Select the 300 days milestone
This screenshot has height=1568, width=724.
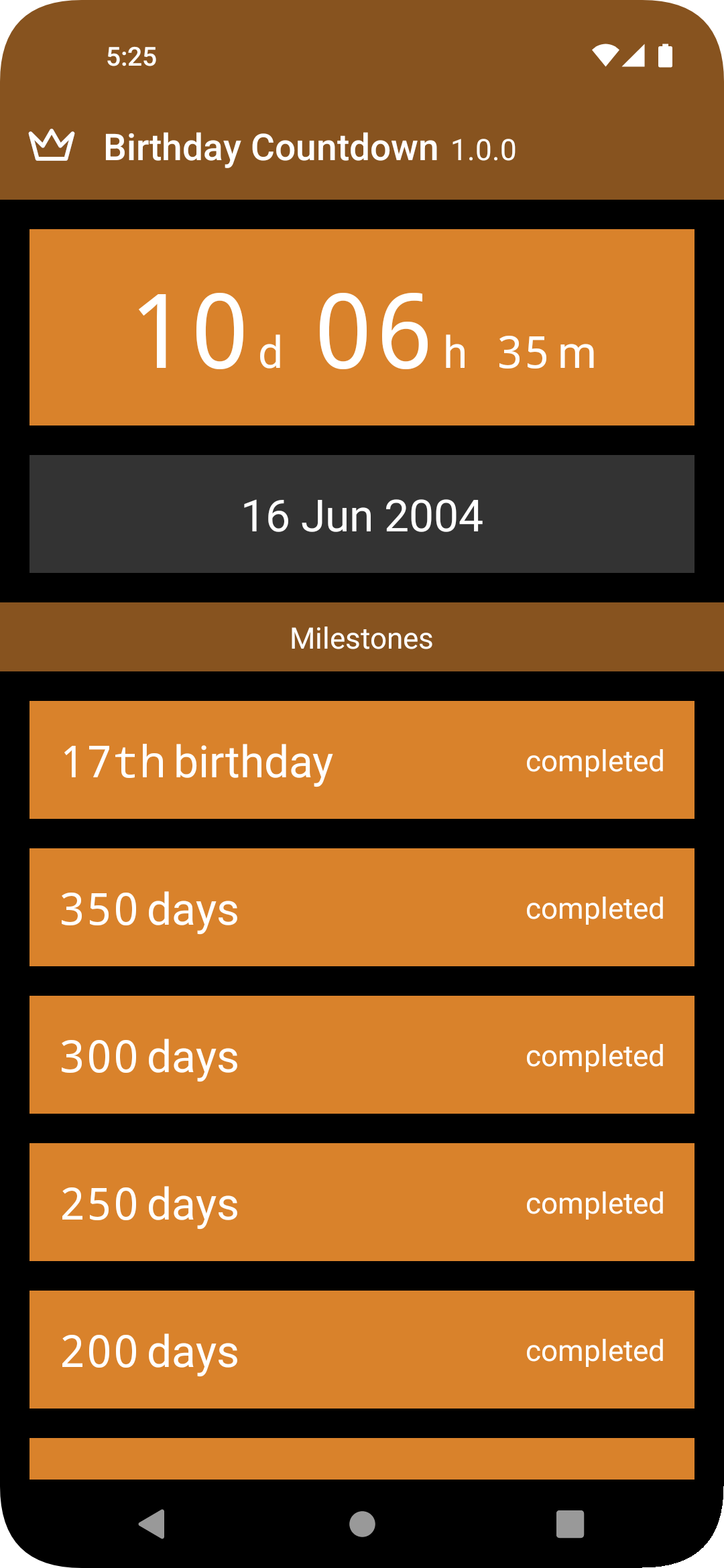tap(362, 1055)
